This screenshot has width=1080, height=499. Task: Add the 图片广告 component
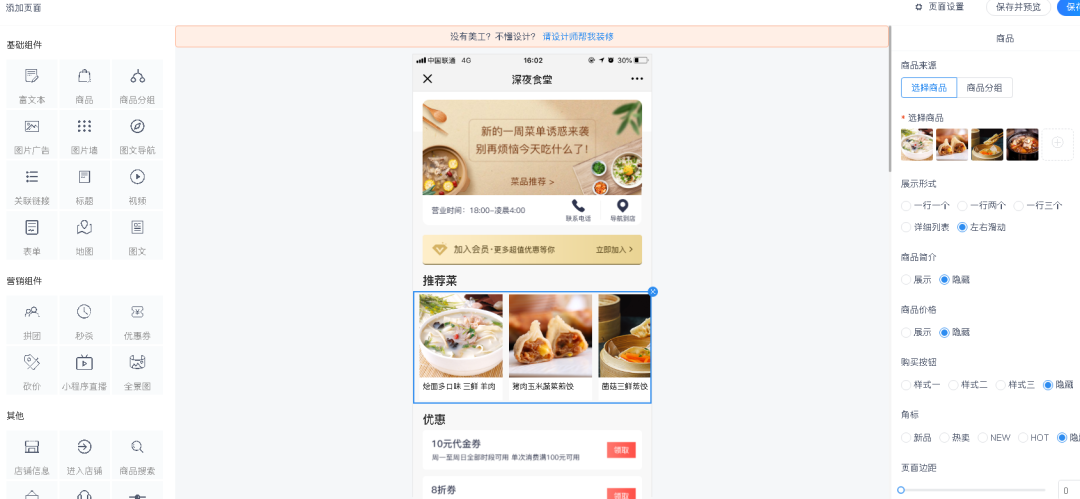pyautogui.click(x=32, y=135)
